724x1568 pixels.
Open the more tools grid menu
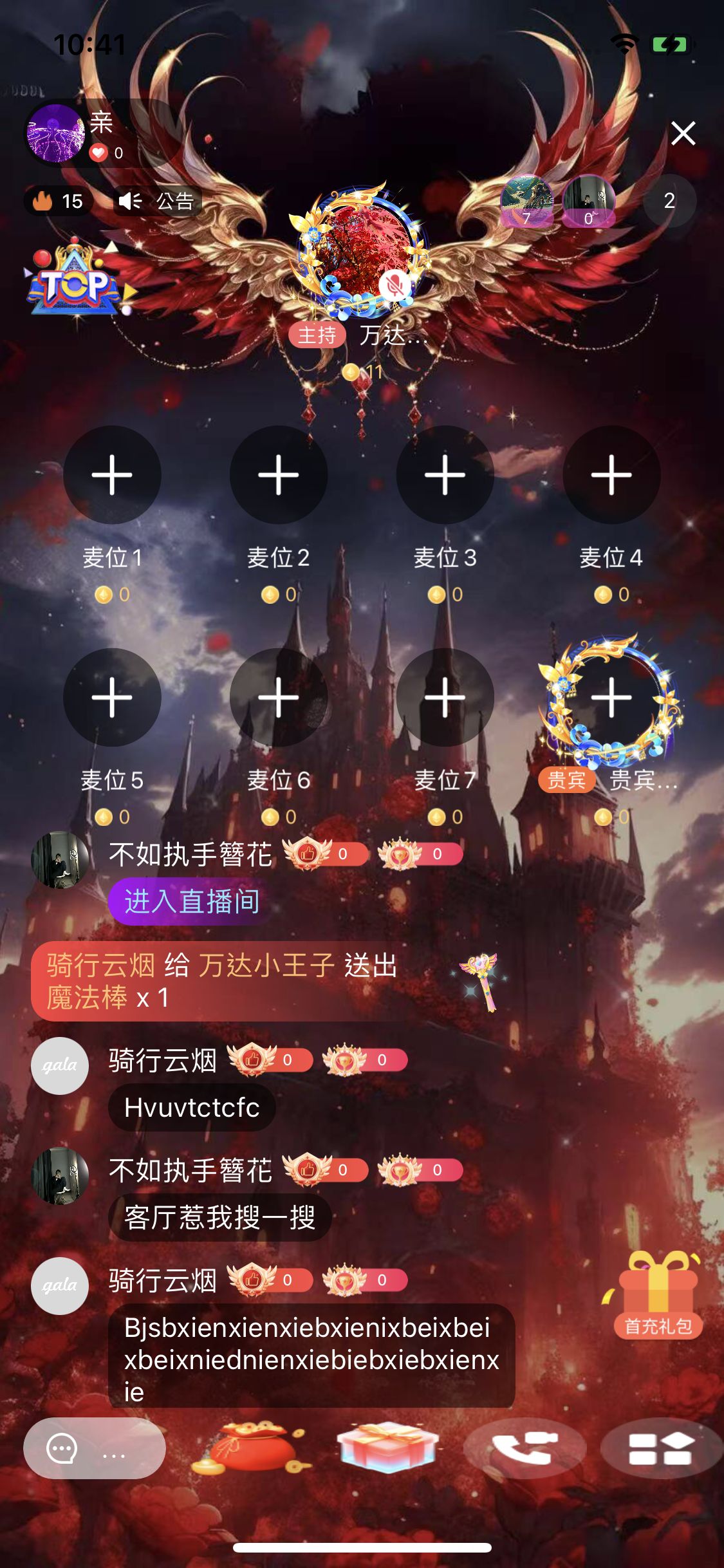tap(661, 1448)
